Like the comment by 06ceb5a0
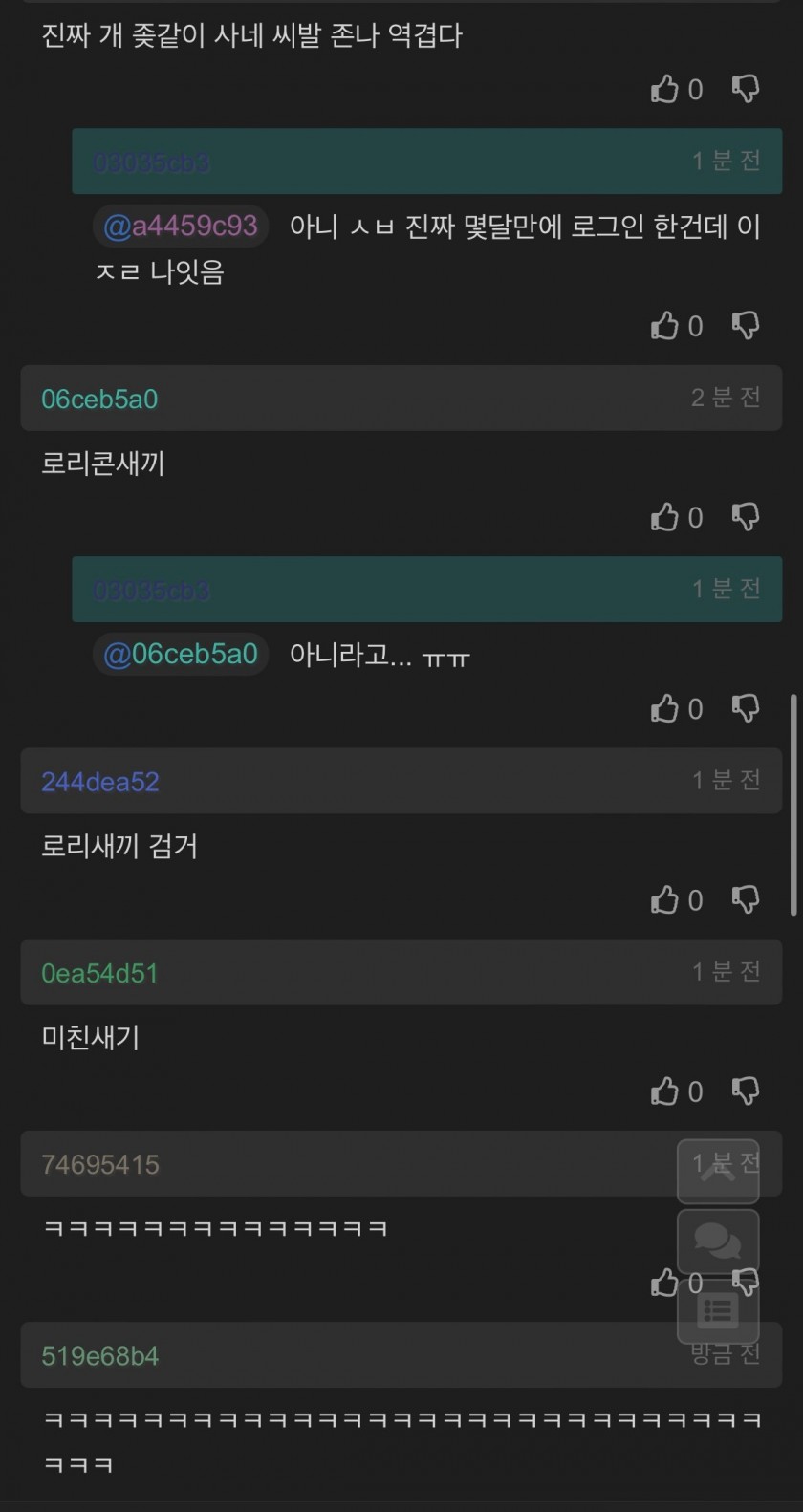 (665, 517)
